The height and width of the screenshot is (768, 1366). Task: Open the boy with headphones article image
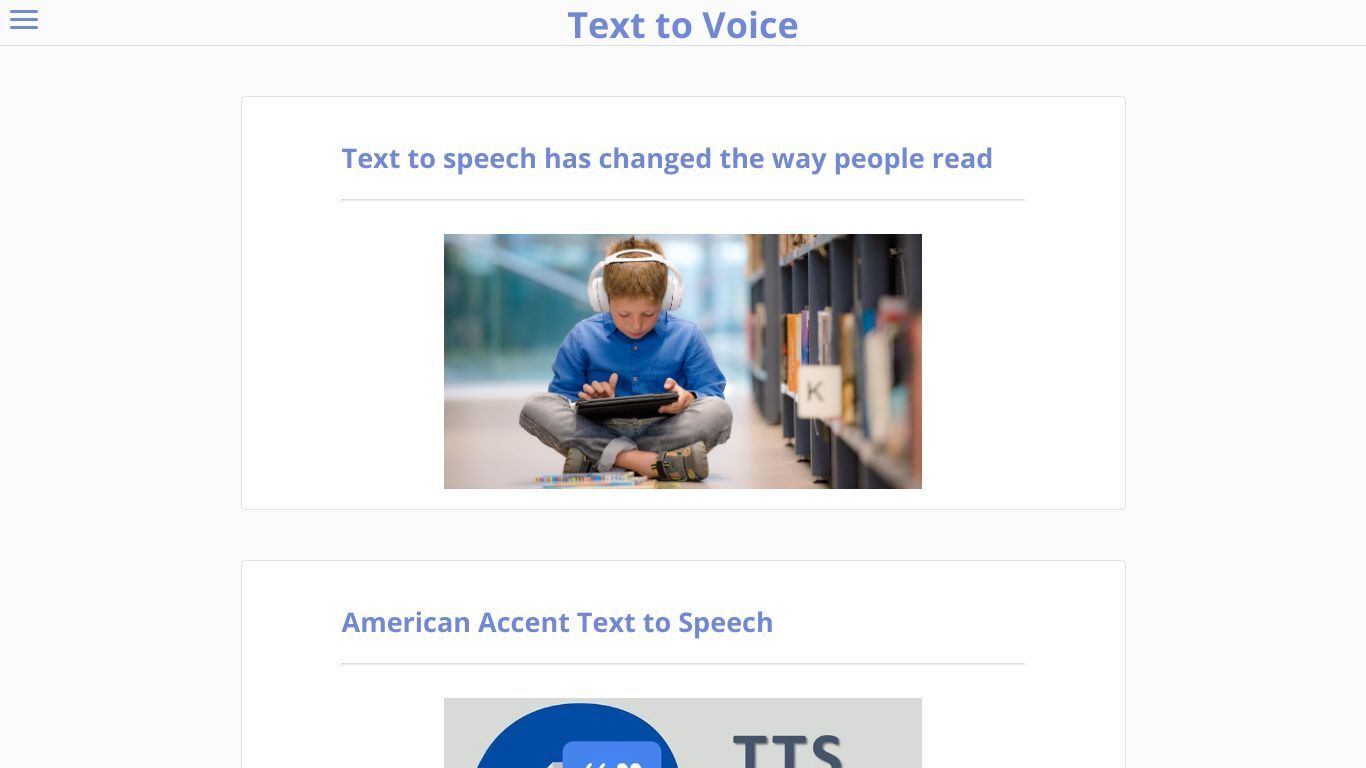682,361
